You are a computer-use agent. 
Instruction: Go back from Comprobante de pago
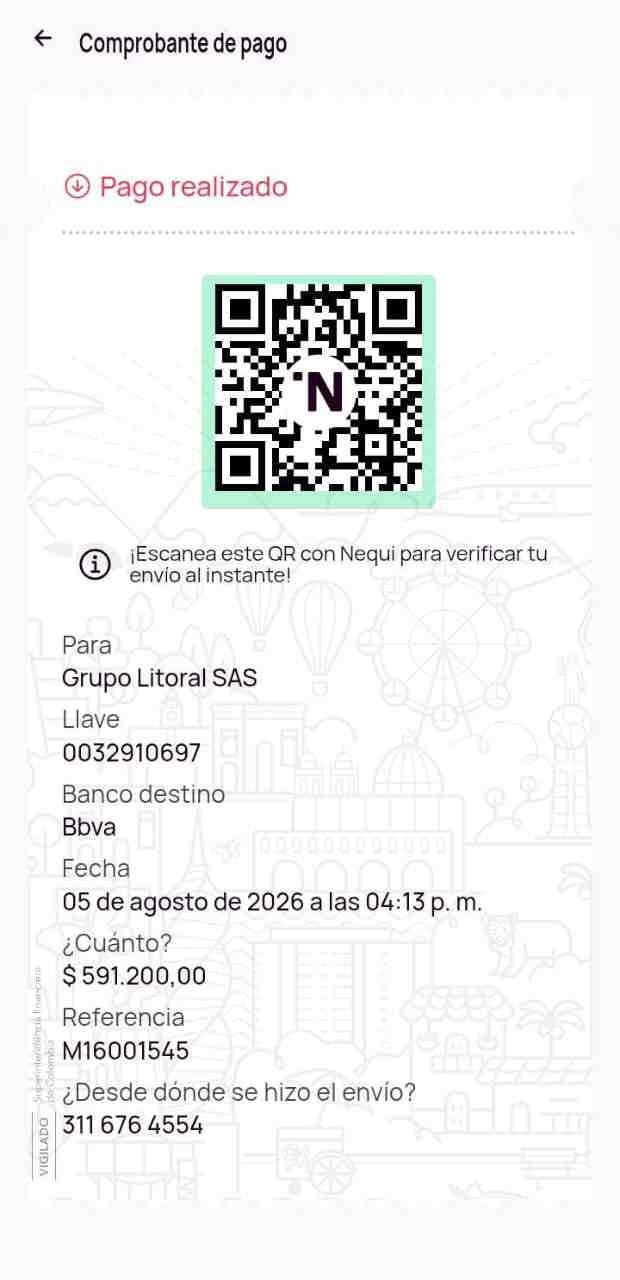42,39
